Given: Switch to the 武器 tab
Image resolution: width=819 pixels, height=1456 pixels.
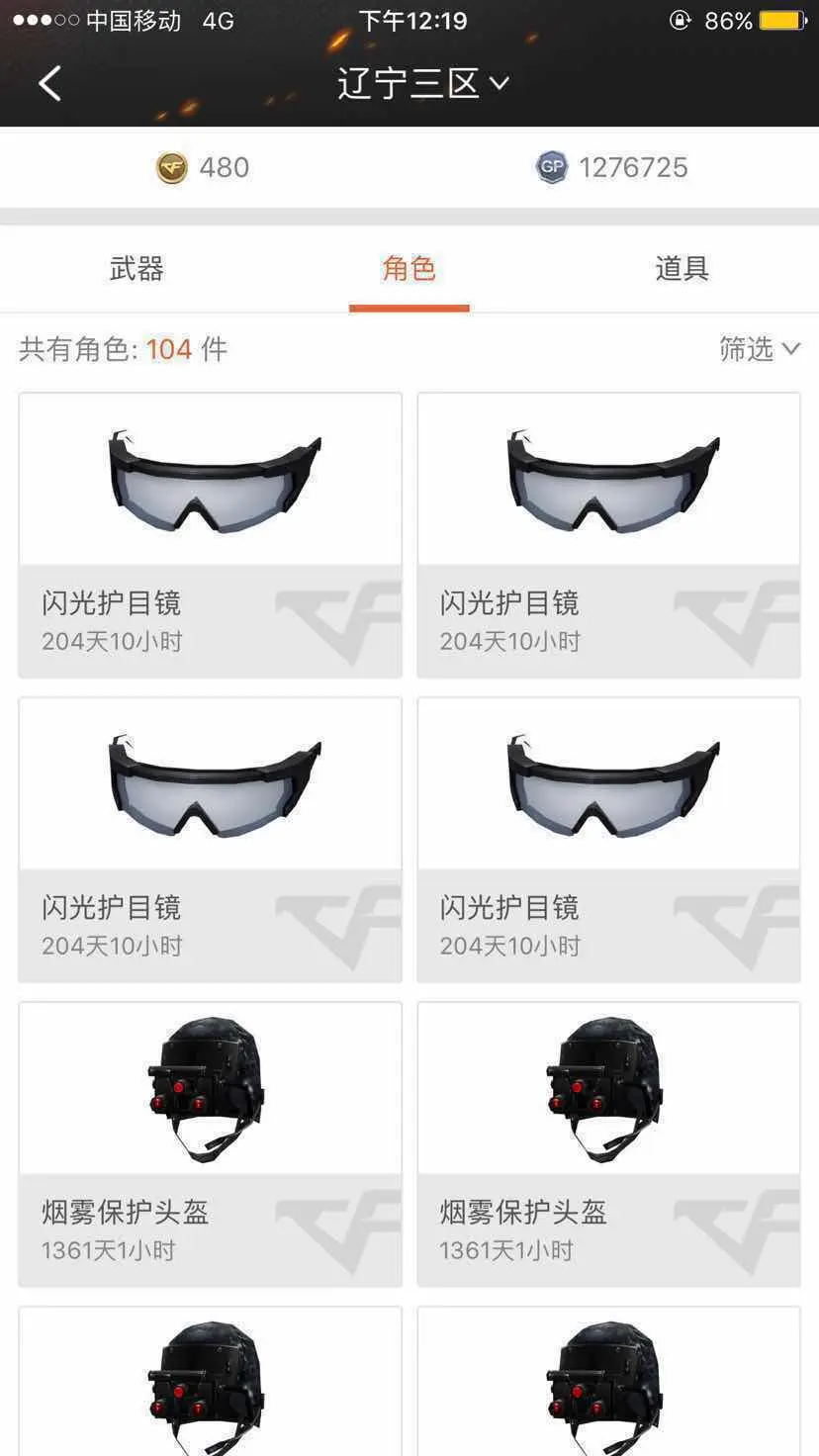Looking at the screenshot, I should coord(136,269).
